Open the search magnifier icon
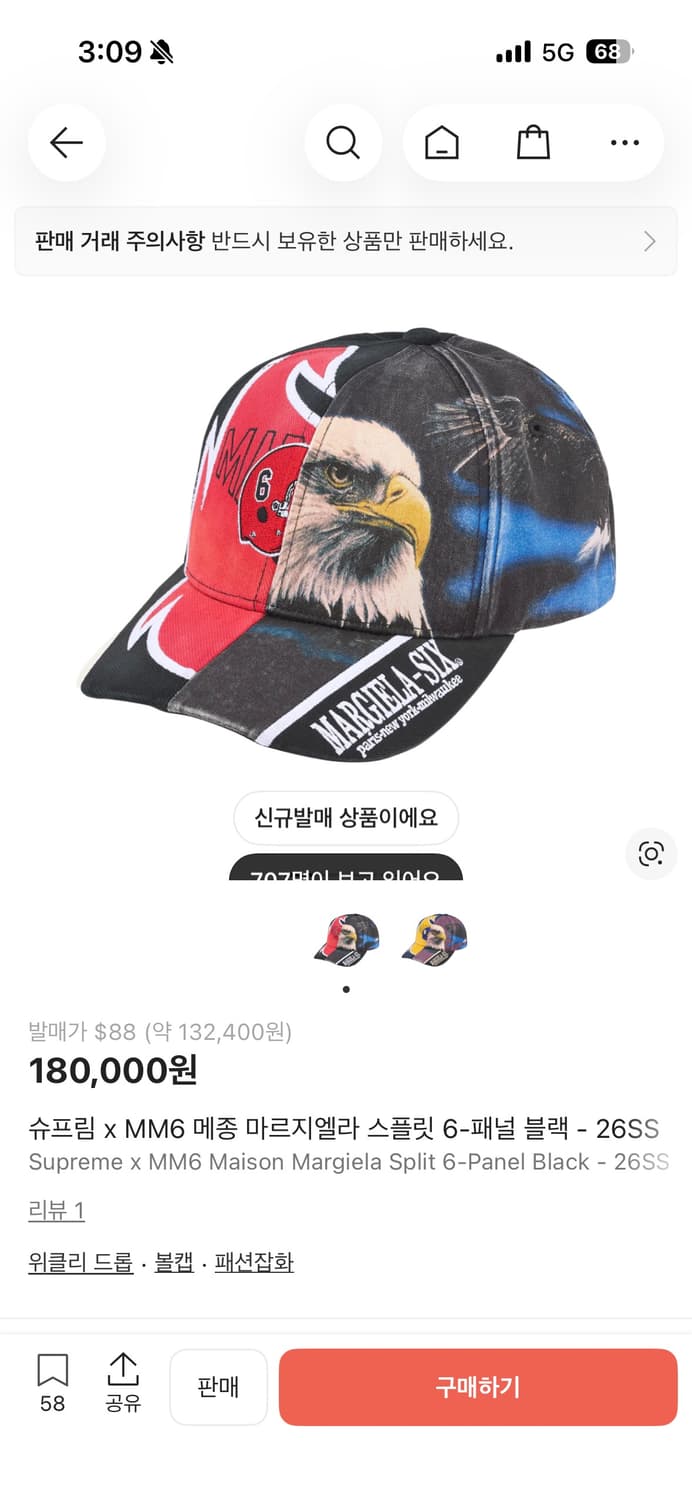The width and height of the screenshot is (692, 1500). coord(343,143)
